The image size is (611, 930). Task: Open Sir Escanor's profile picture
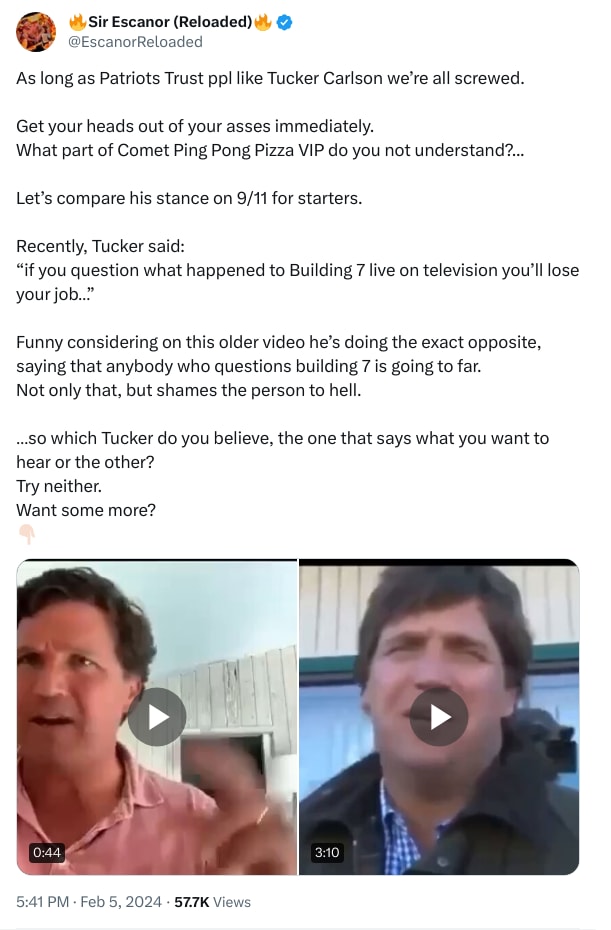pyautogui.click(x=36, y=32)
